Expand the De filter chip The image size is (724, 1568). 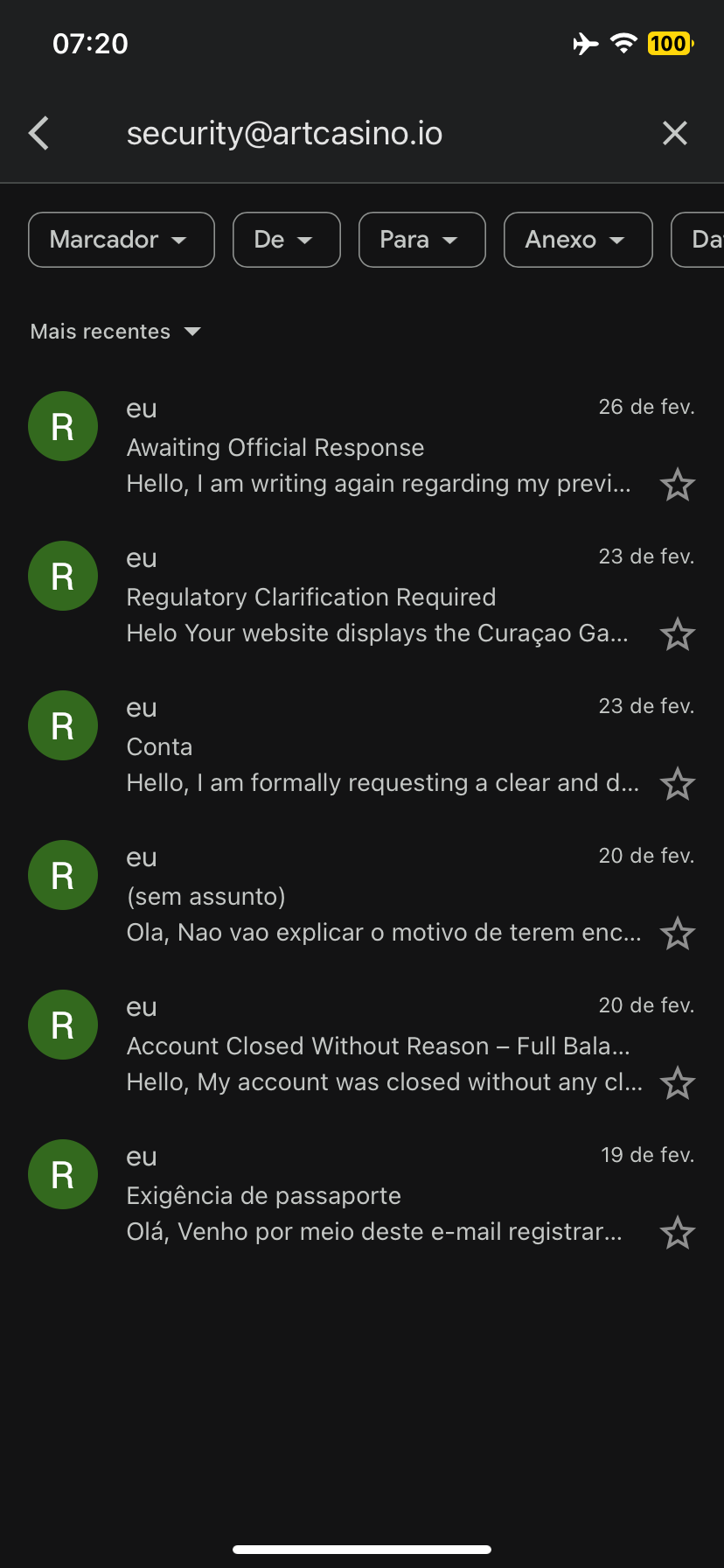(x=286, y=240)
